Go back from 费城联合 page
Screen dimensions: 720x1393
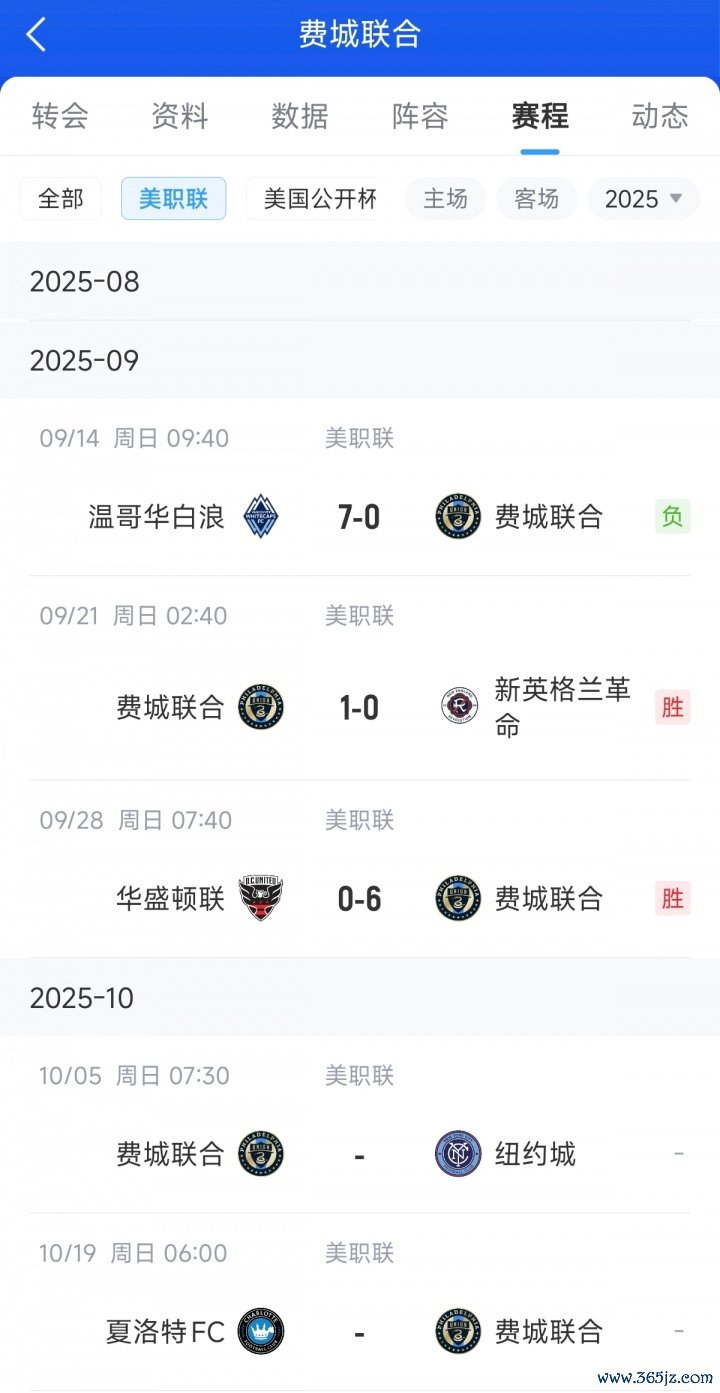[36, 35]
